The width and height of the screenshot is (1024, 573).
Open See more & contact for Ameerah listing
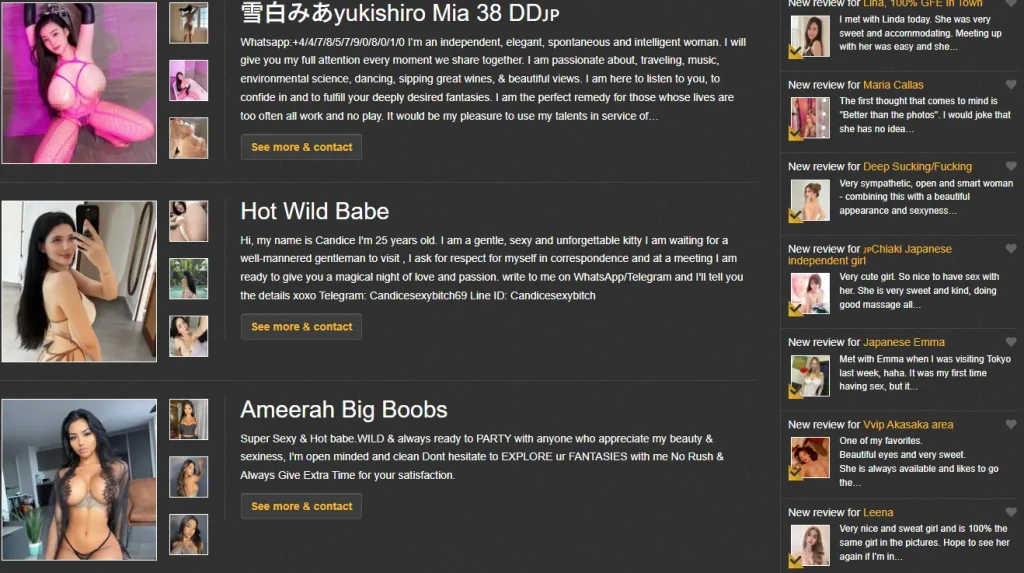coord(301,506)
